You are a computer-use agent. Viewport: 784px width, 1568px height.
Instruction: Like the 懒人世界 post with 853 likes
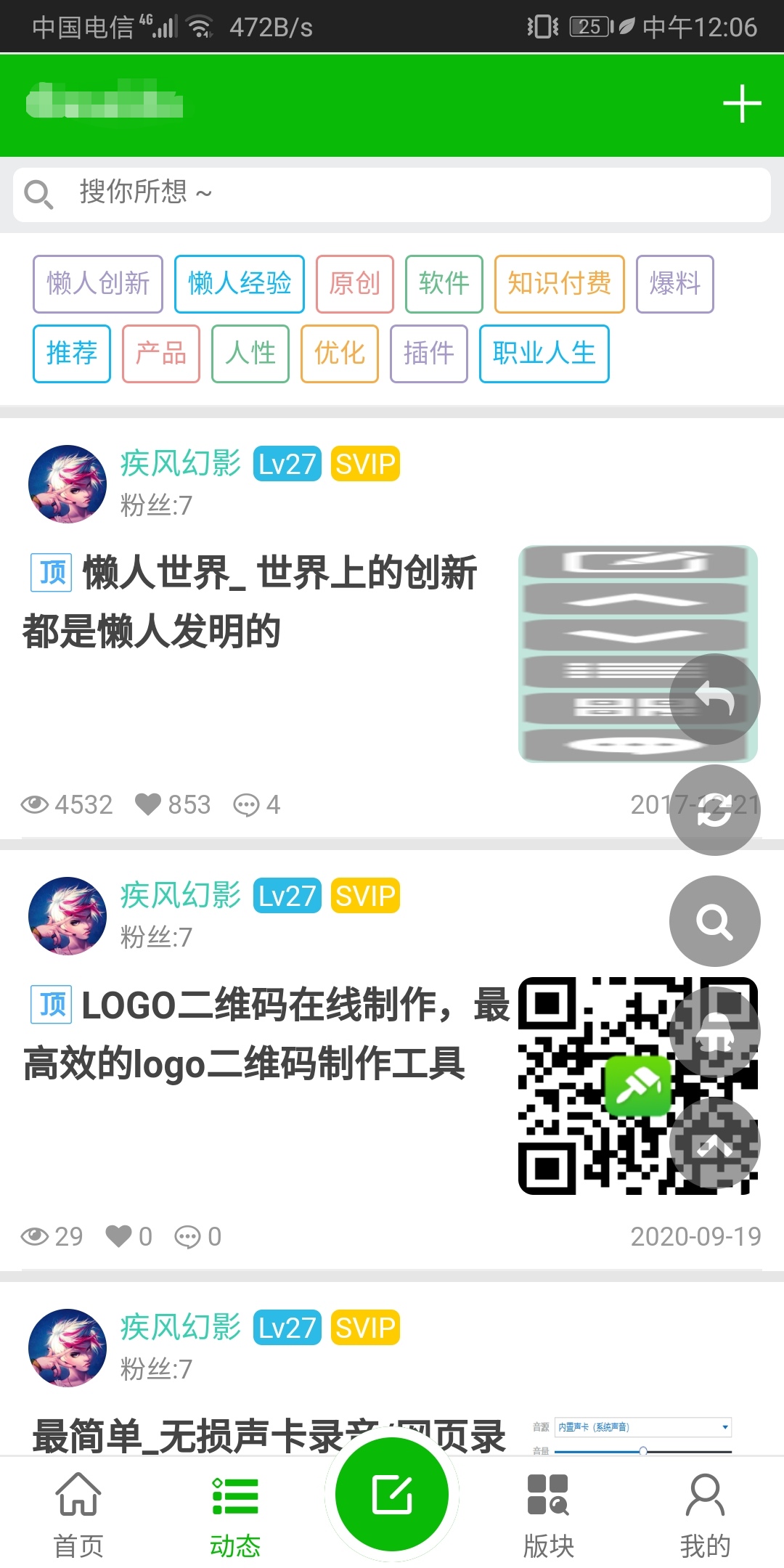(x=149, y=804)
